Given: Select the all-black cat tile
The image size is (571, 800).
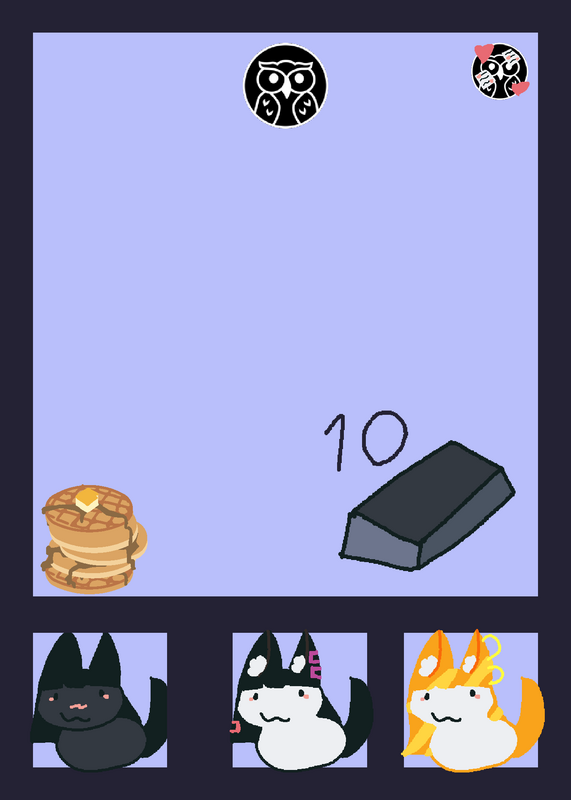Looking at the screenshot, I should pyautogui.click(x=100, y=700).
